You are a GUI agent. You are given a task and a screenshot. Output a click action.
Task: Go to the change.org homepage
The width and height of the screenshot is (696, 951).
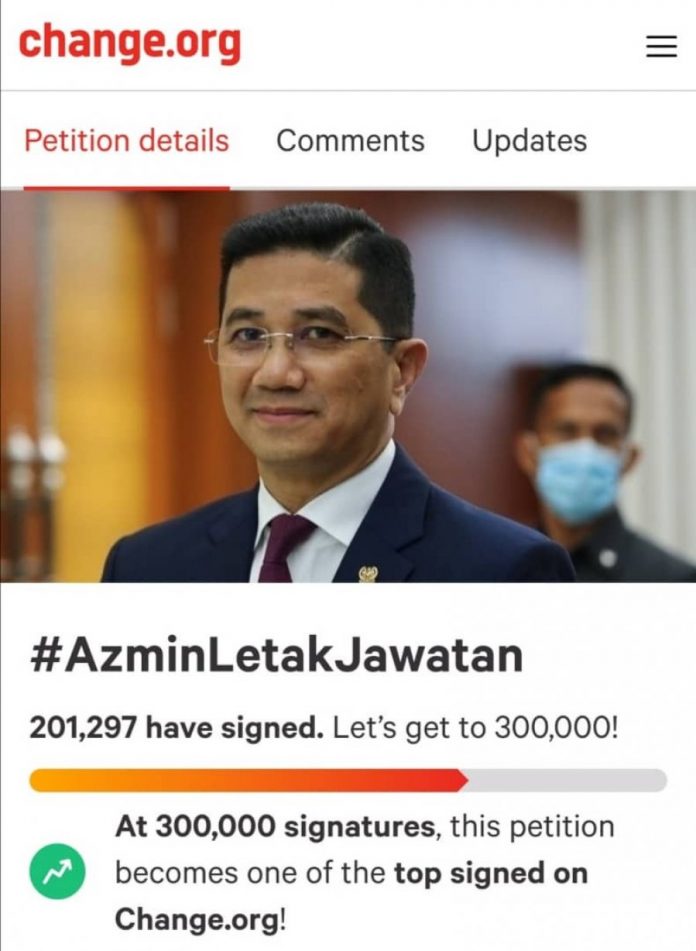(x=130, y=43)
